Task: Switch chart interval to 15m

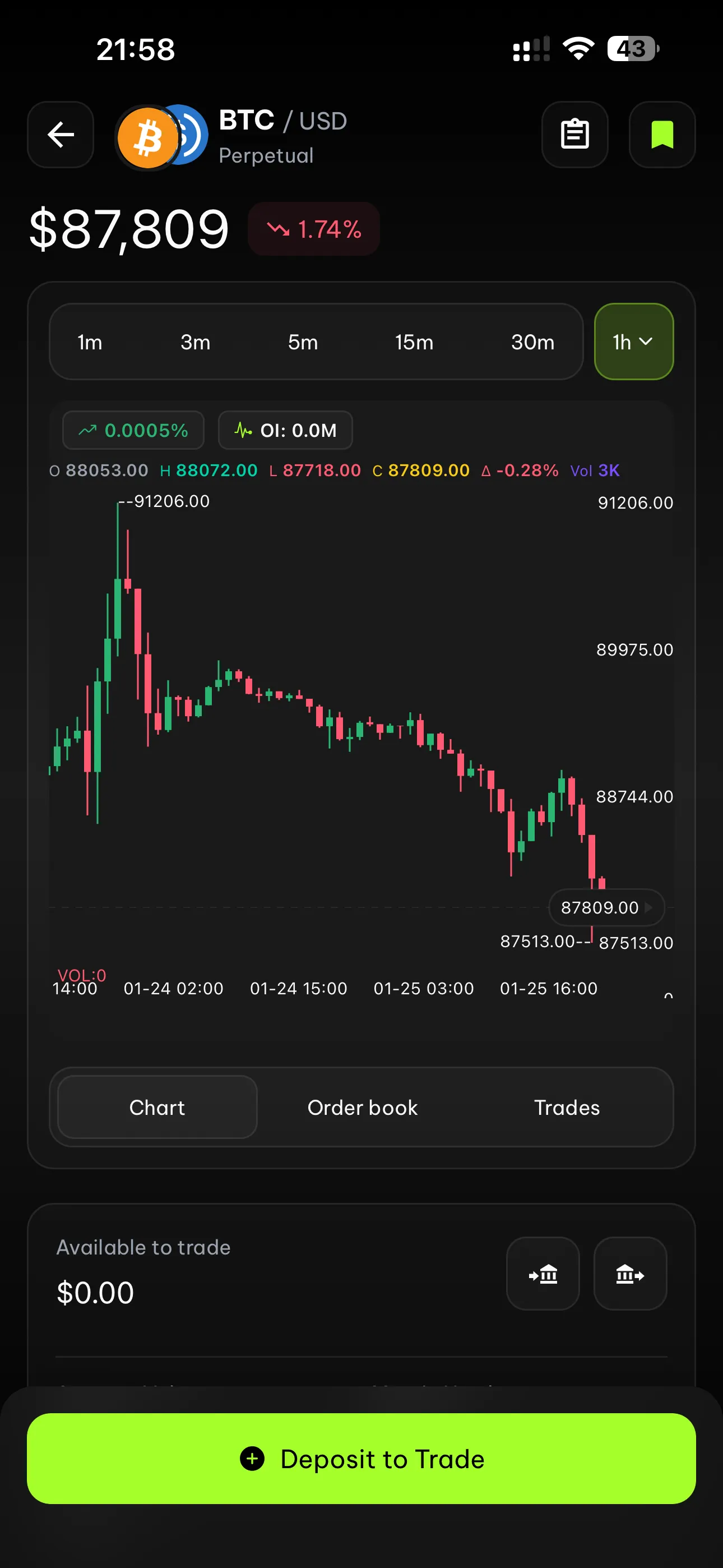Action: coord(414,342)
